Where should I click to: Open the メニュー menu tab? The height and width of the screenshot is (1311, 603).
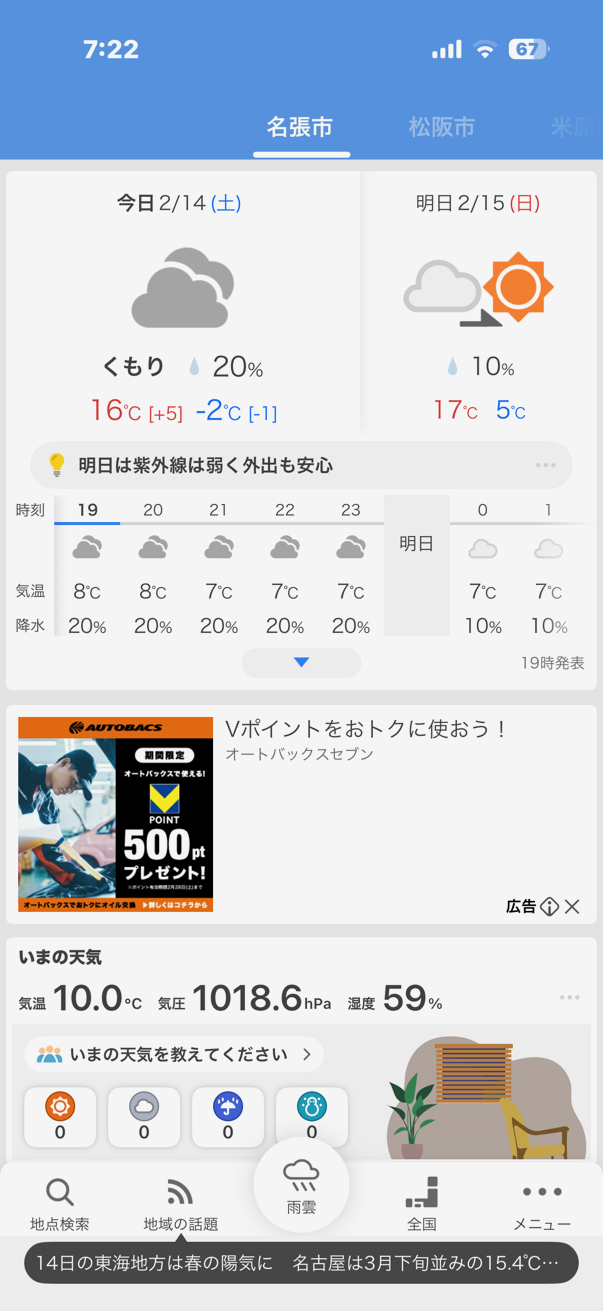pos(542,1203)
